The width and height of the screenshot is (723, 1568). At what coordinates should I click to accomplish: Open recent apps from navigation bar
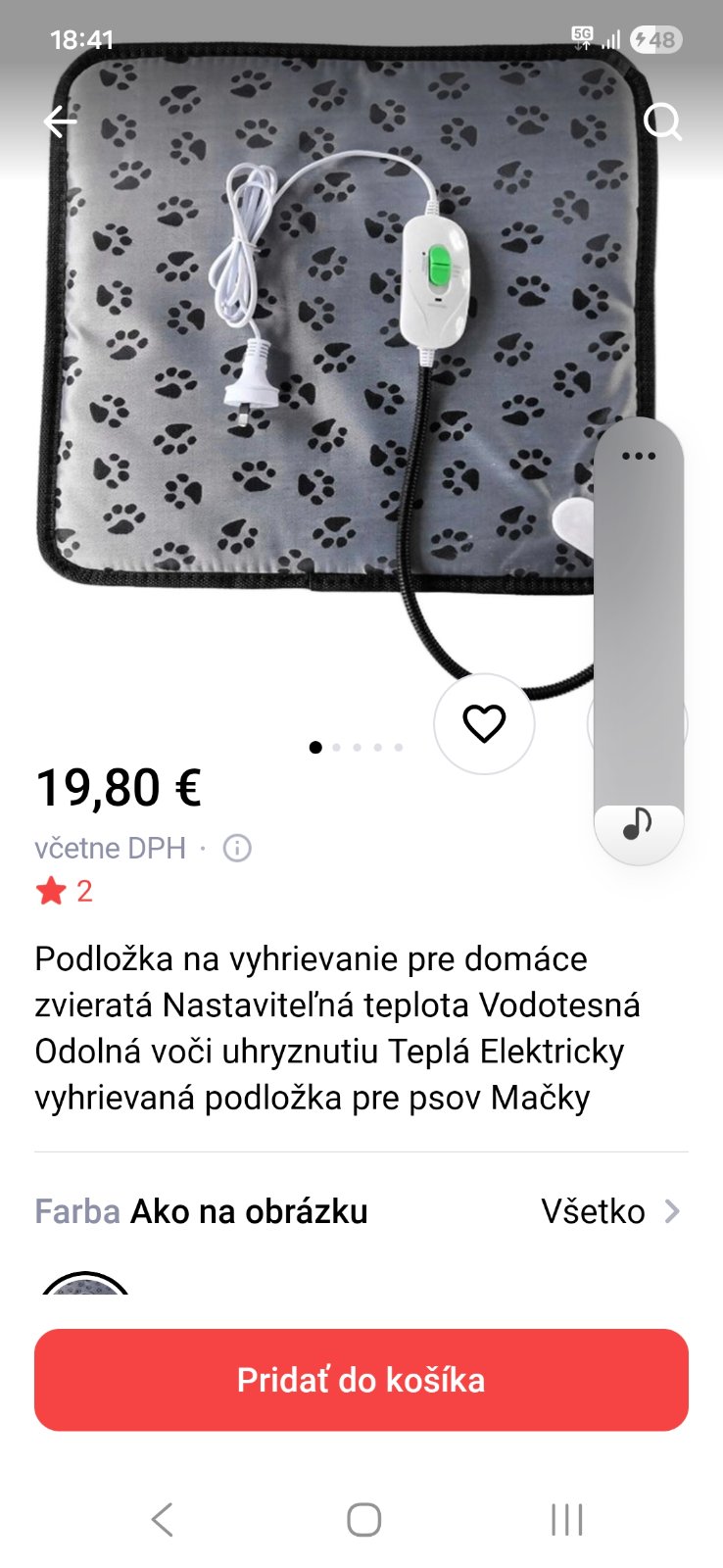point(567,1520)
